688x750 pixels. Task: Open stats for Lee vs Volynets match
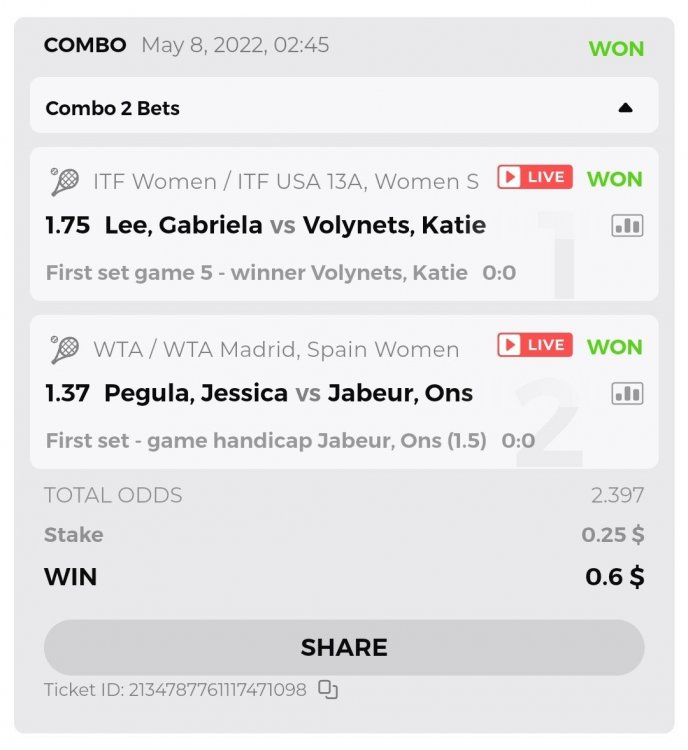(627, 226)
